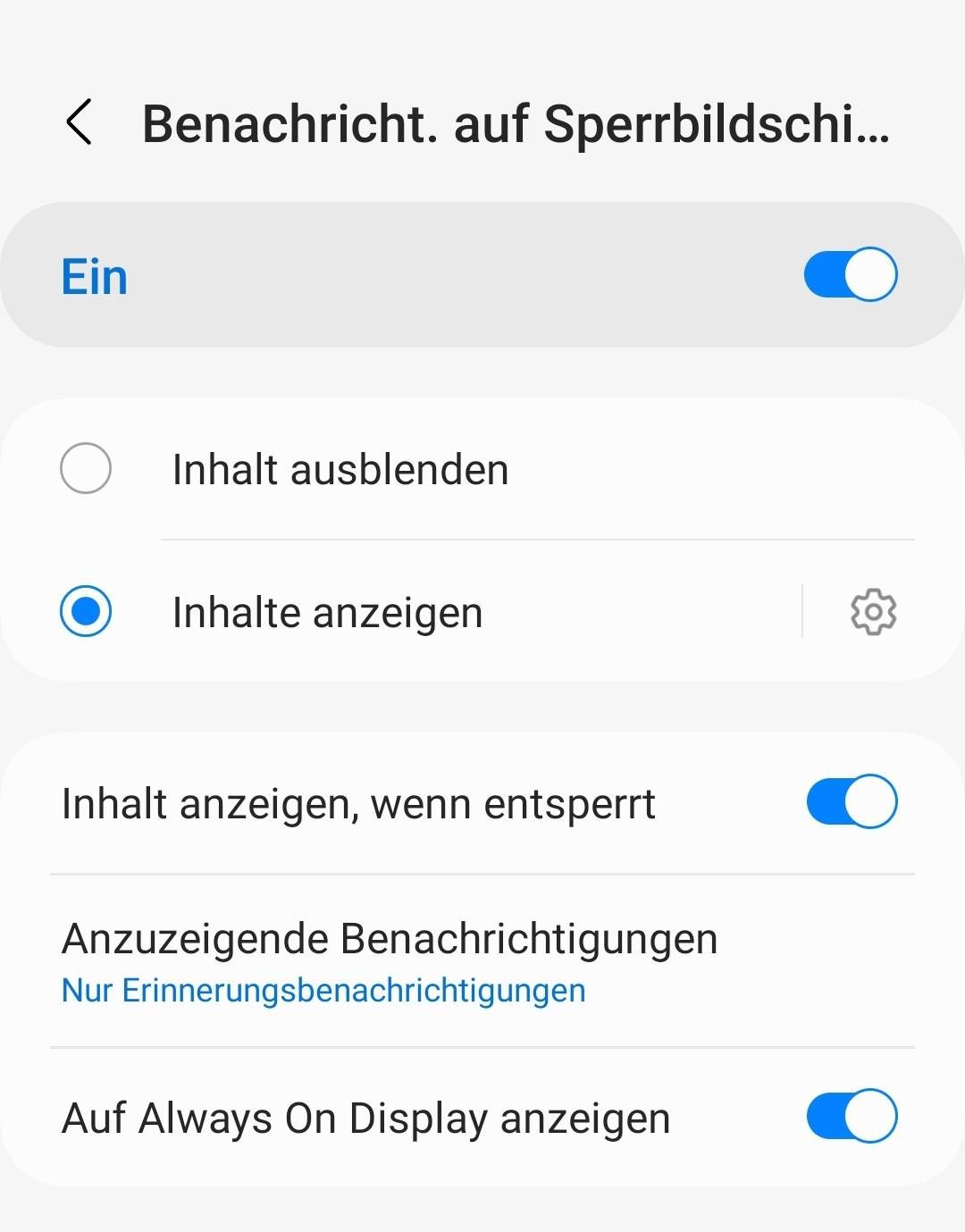Open gear settings for Inhalte anzeigen
This screenshot has width=965, height=1232.
[x=873, y=612]
